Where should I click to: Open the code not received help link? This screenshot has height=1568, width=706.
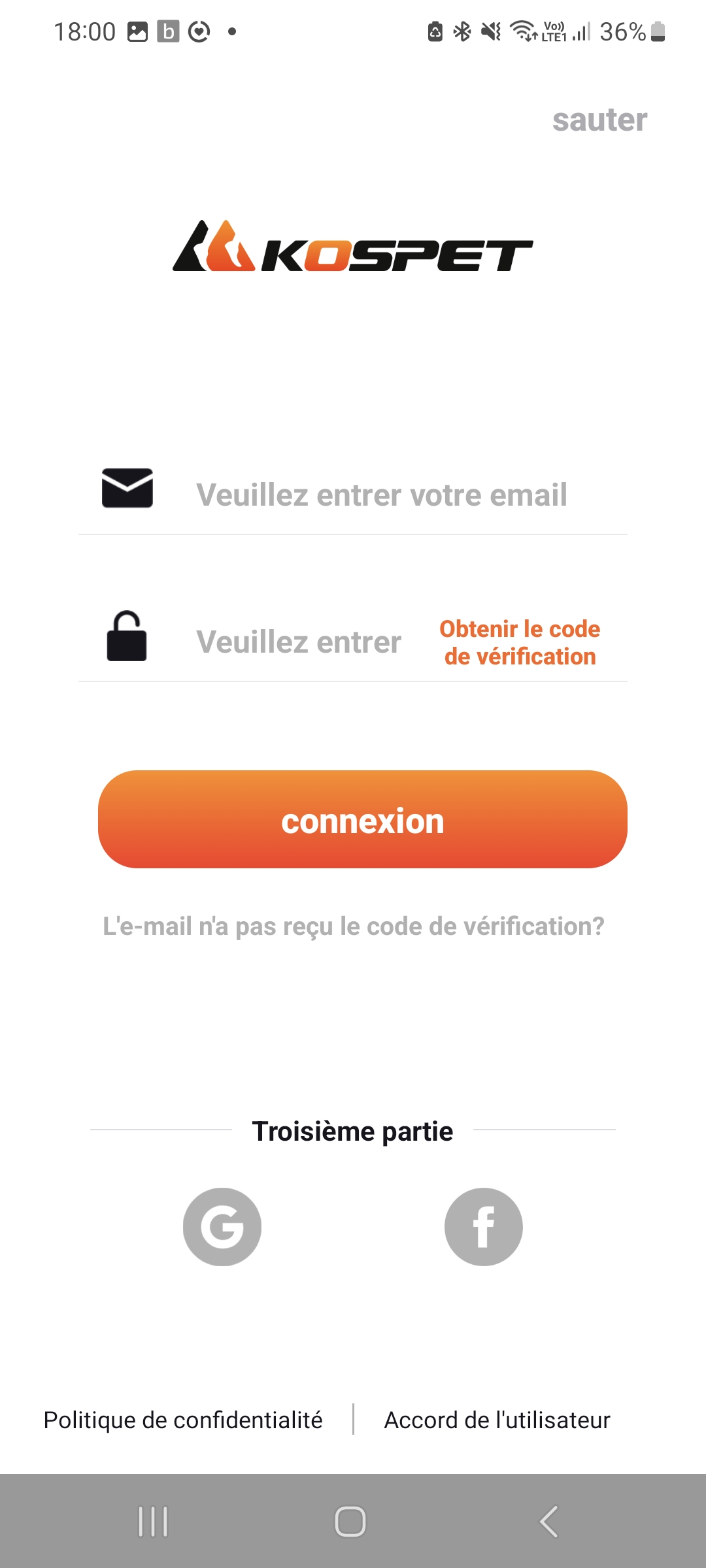point(353,926)
